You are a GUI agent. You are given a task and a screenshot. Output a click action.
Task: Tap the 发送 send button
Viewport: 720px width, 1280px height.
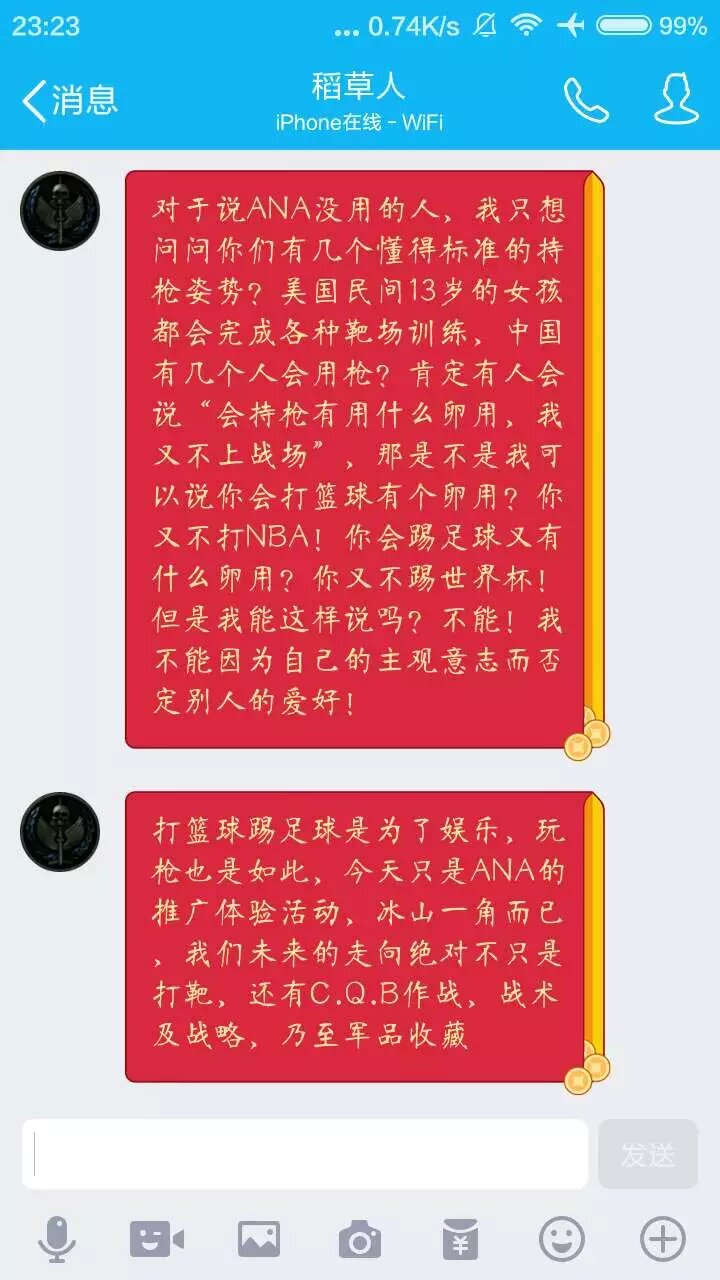click(647, 1154)
